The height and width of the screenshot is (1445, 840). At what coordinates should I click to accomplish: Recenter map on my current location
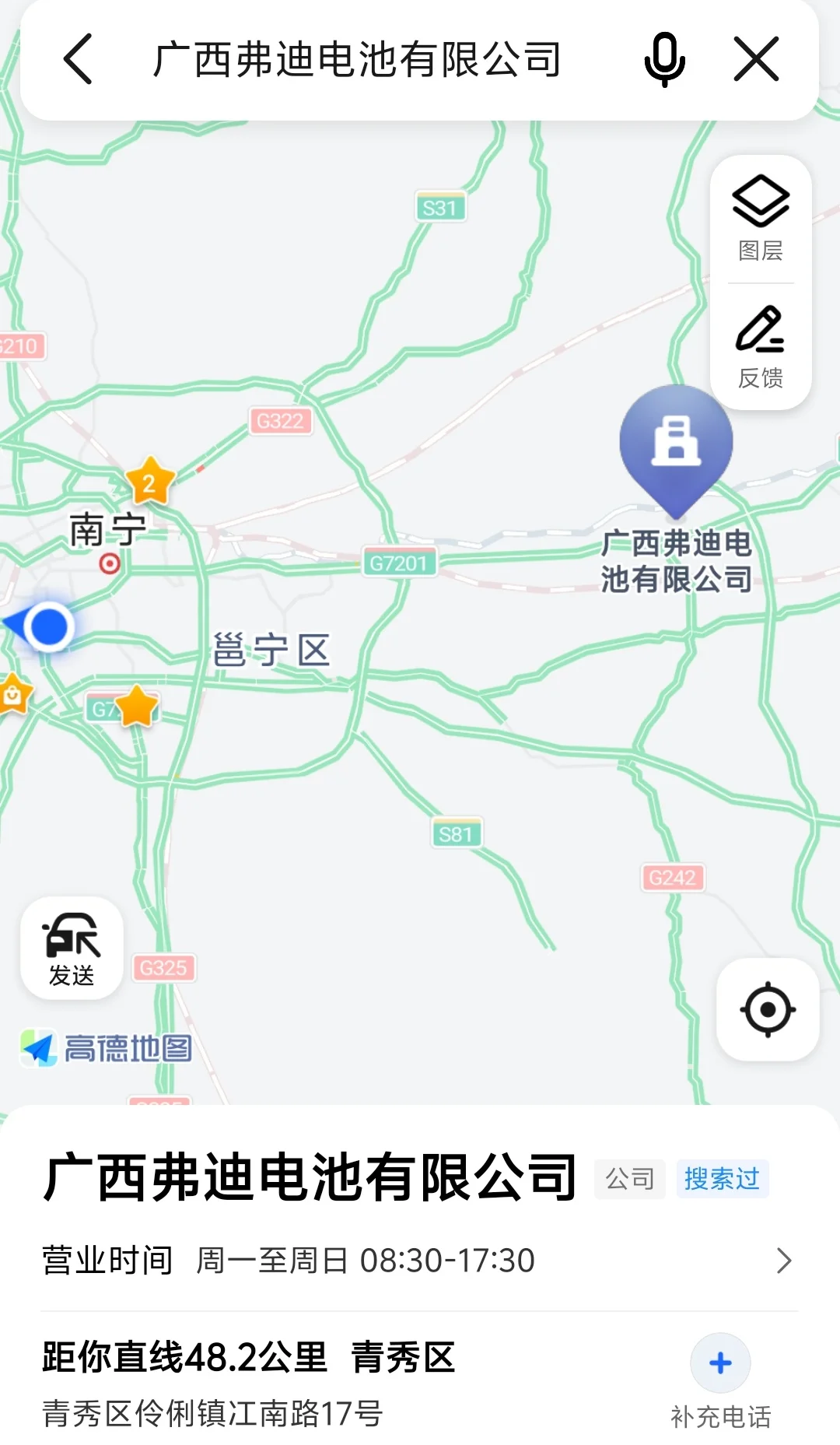(768, 1009)
